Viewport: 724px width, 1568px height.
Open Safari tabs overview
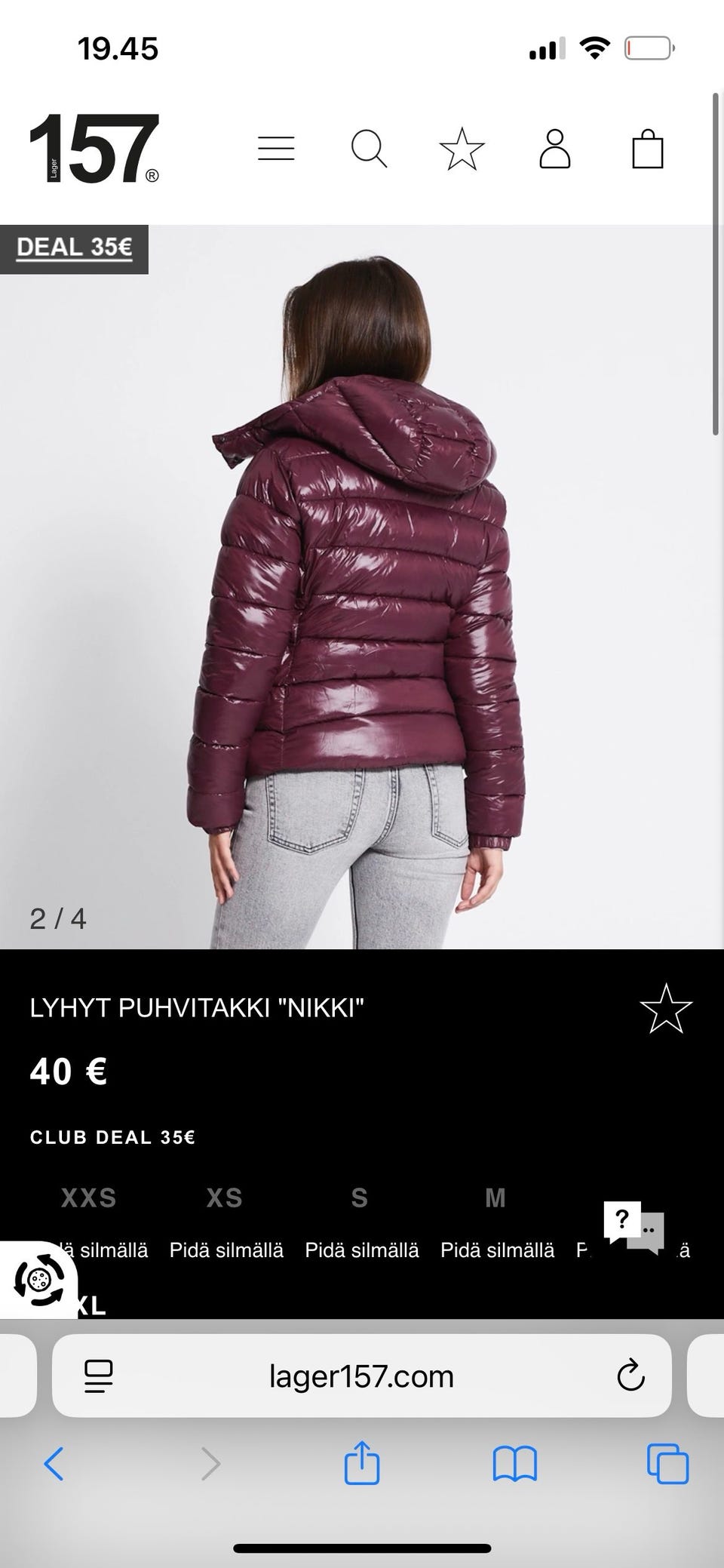tap(667, 1465)
